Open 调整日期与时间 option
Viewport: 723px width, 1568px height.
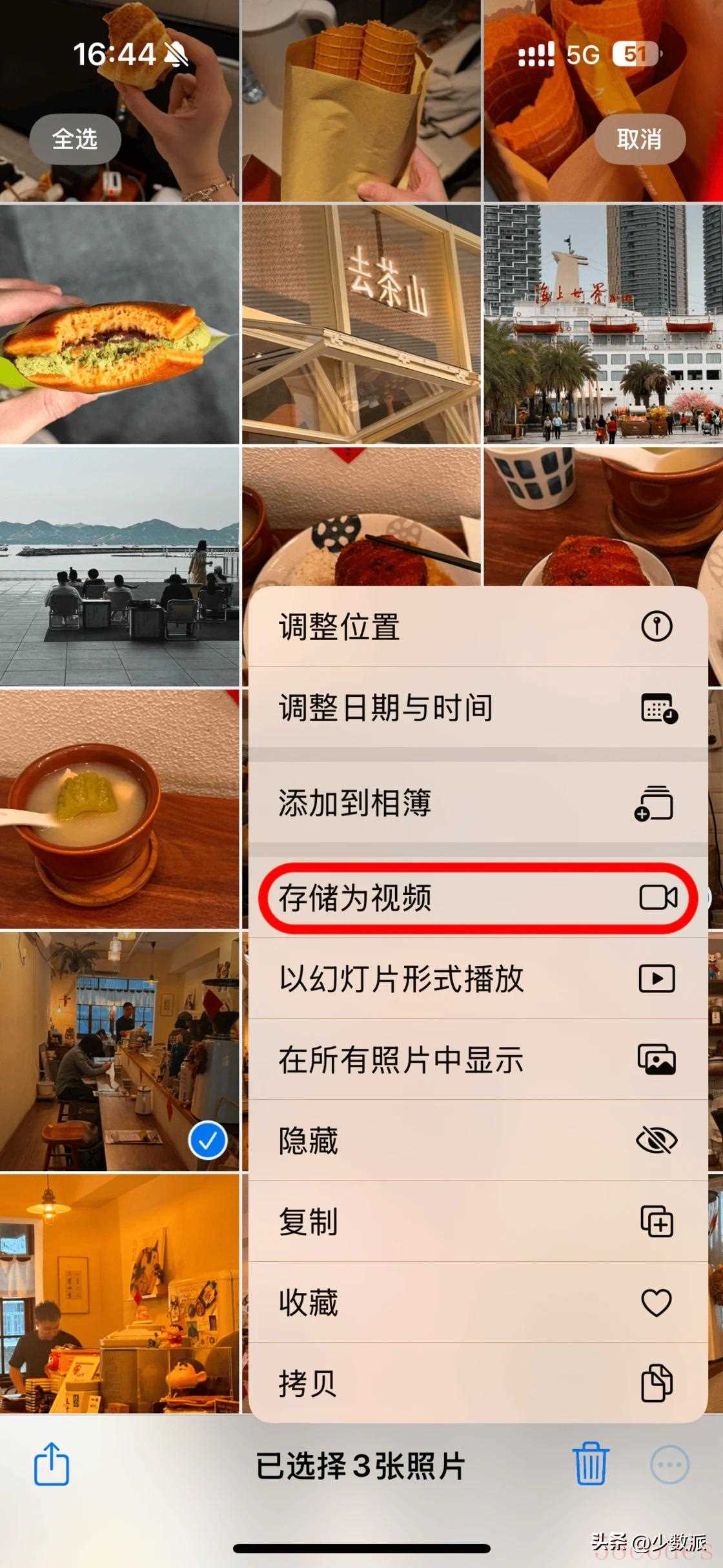coord(476,708)
